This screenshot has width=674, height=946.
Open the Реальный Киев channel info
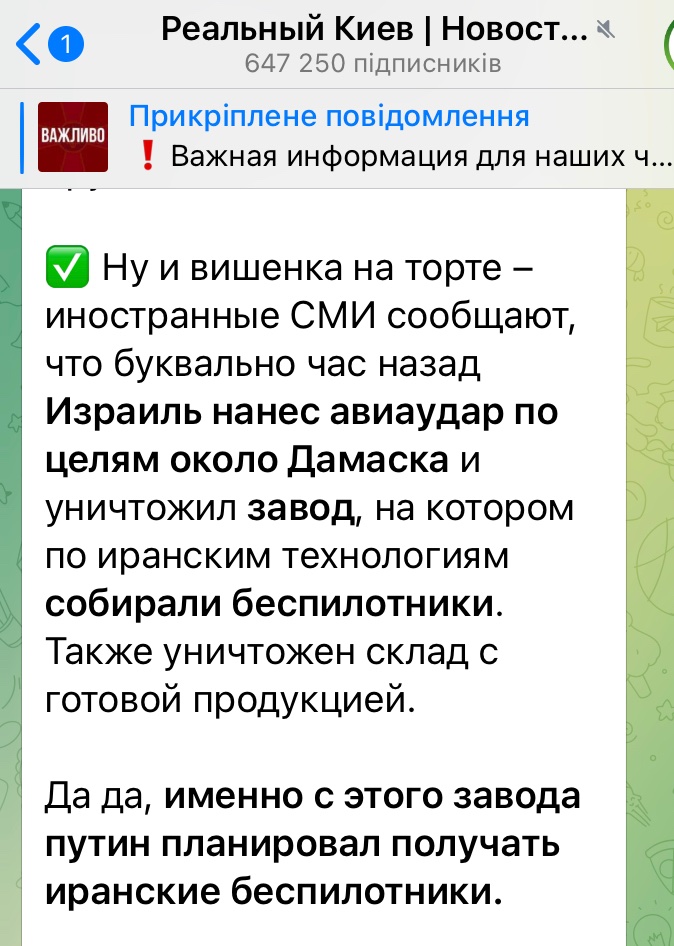[x=375, y=45]
